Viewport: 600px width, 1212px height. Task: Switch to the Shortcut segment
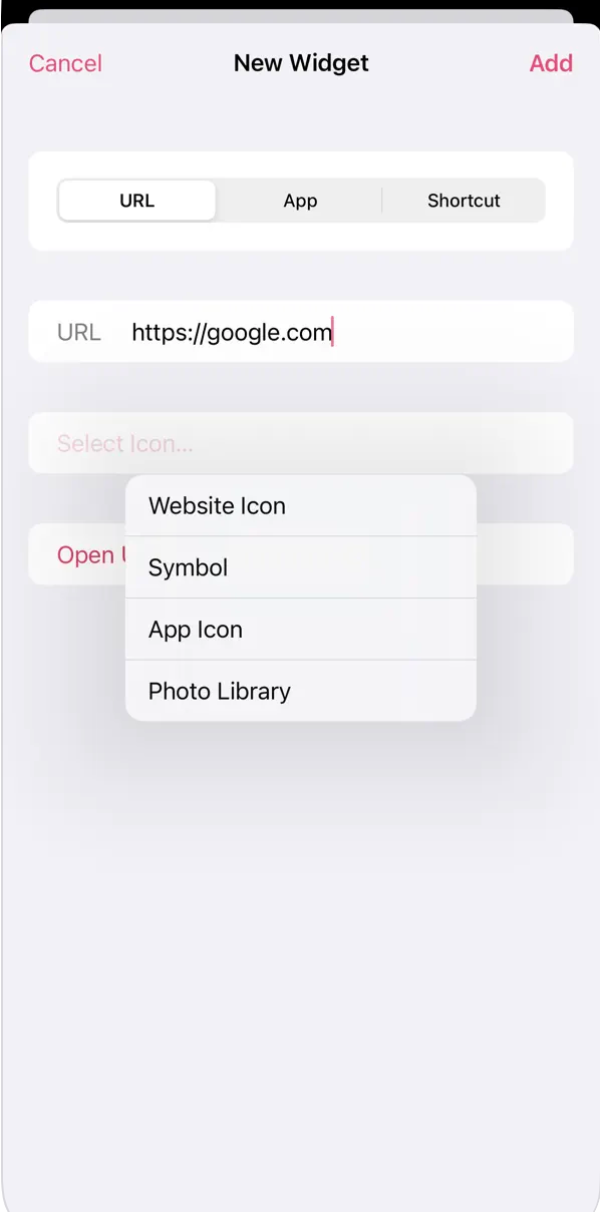coord(463,200)
